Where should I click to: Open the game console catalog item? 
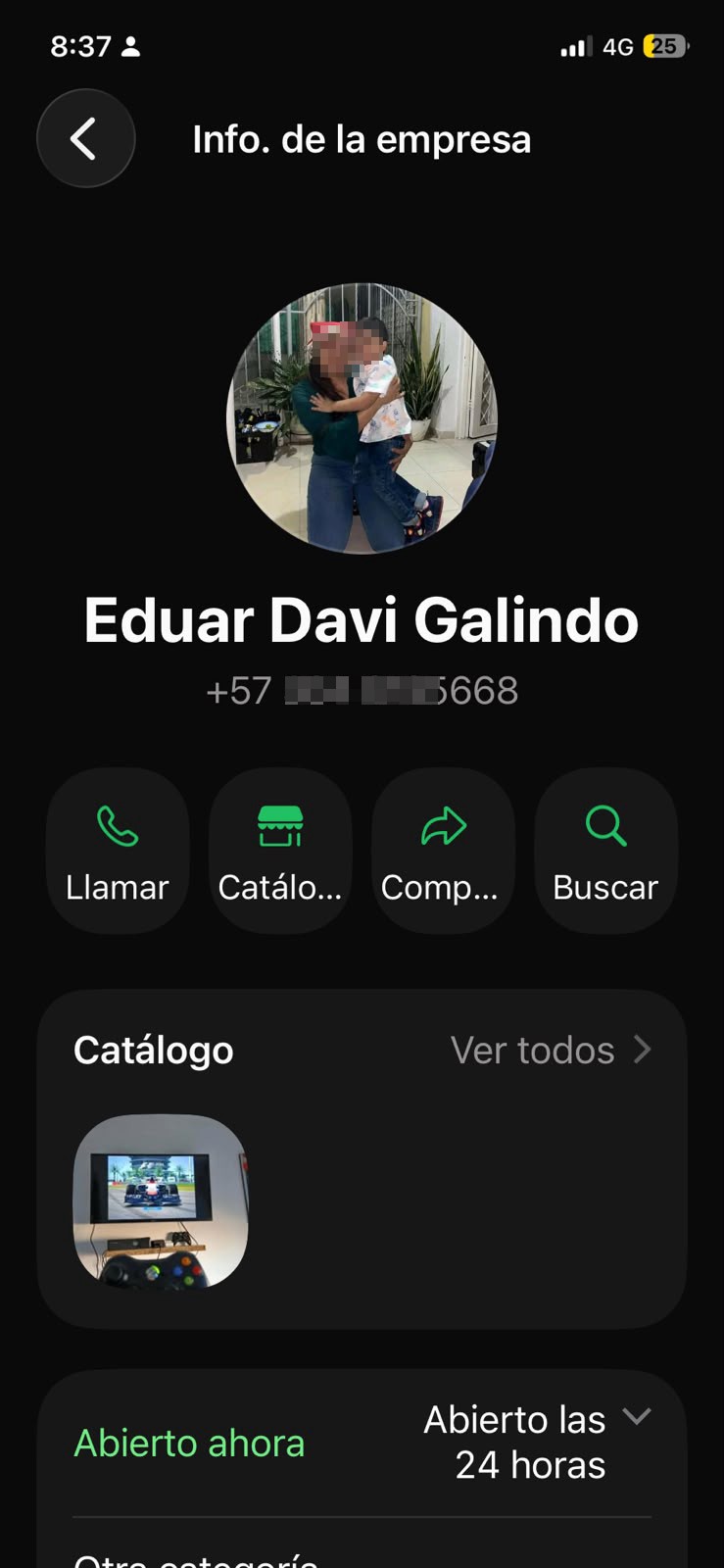161,1201
